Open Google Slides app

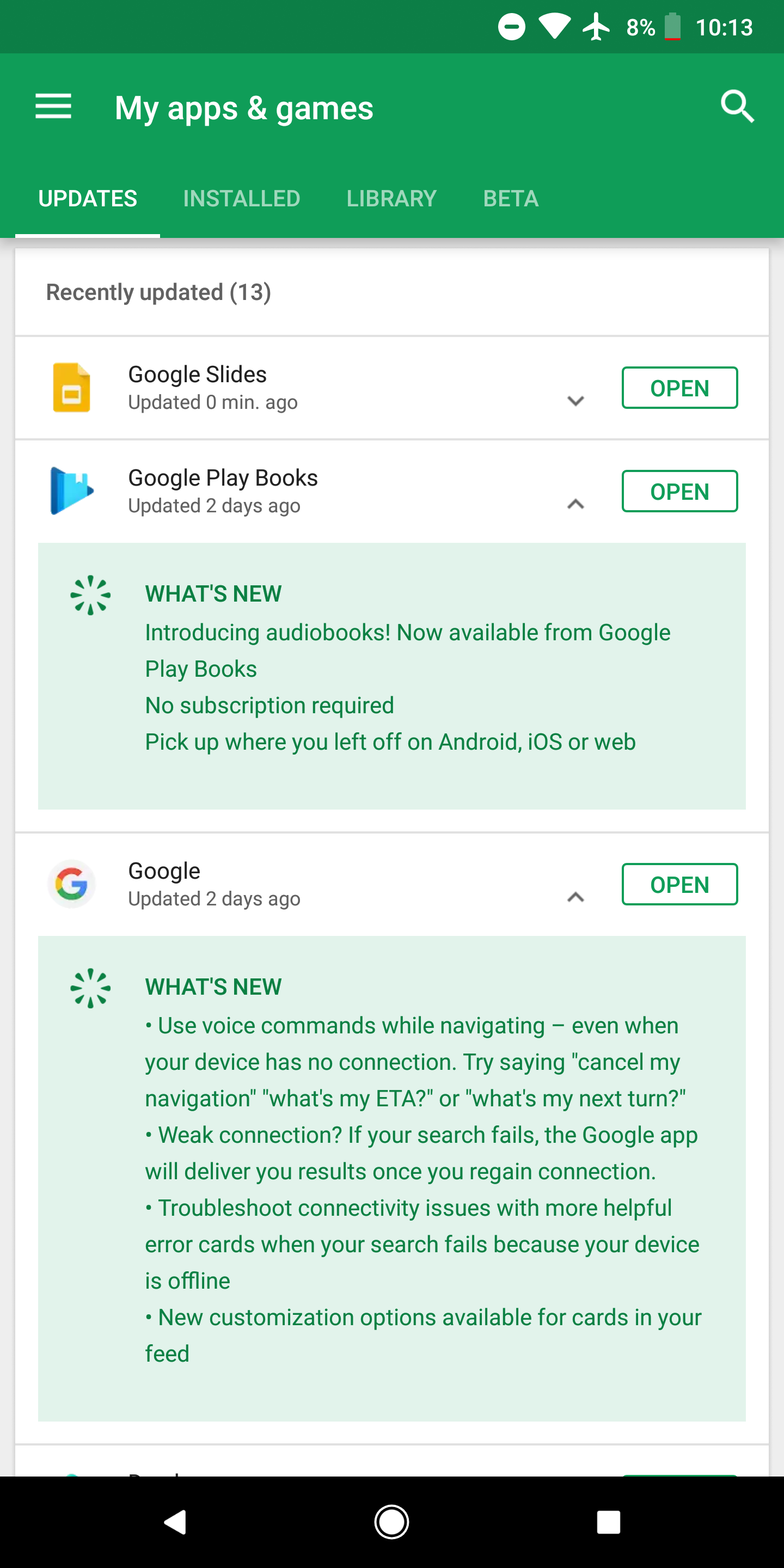click(x=679, y=388)
